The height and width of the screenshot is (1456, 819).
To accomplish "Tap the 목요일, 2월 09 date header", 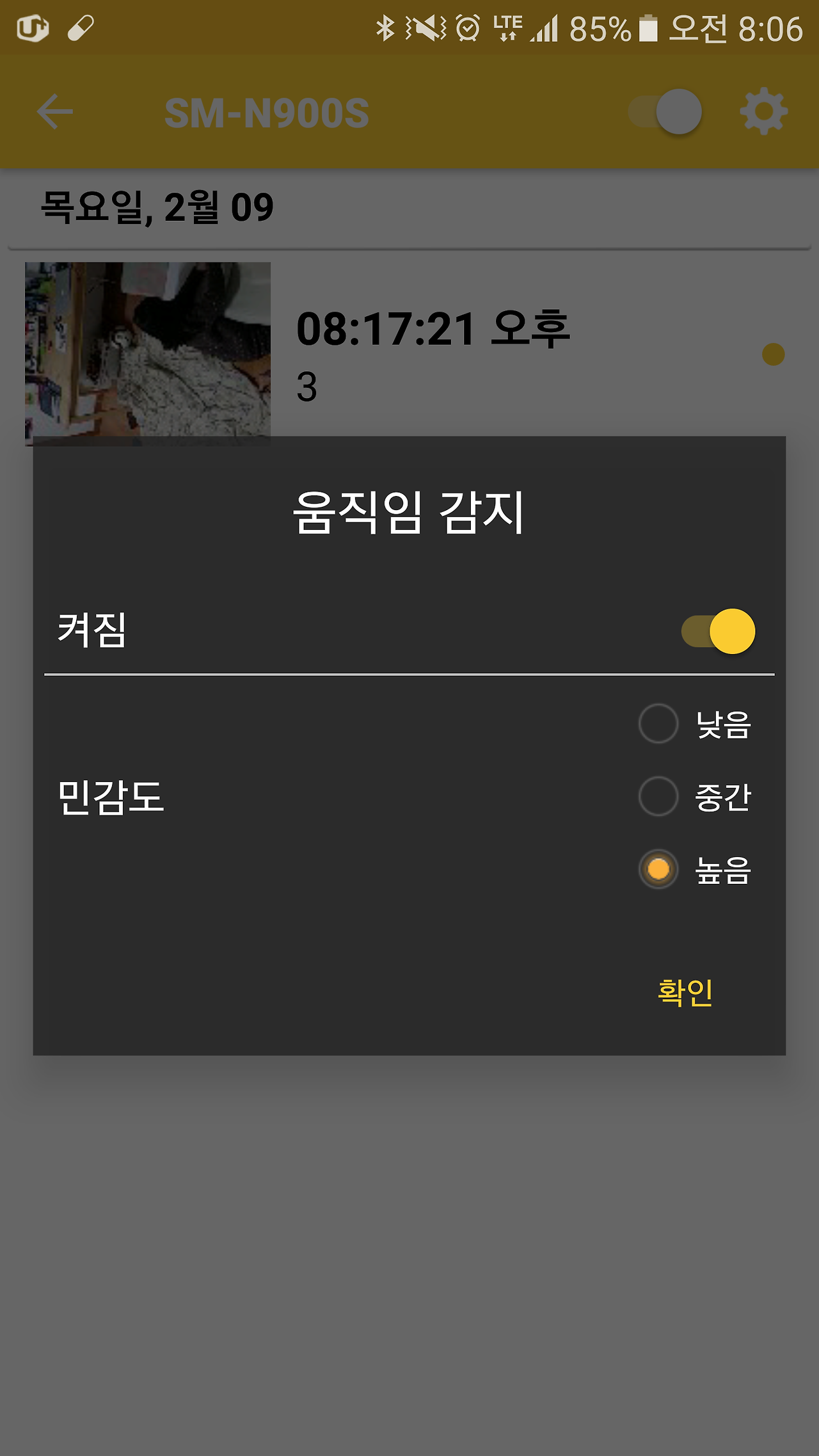I will tap(155, 205).
